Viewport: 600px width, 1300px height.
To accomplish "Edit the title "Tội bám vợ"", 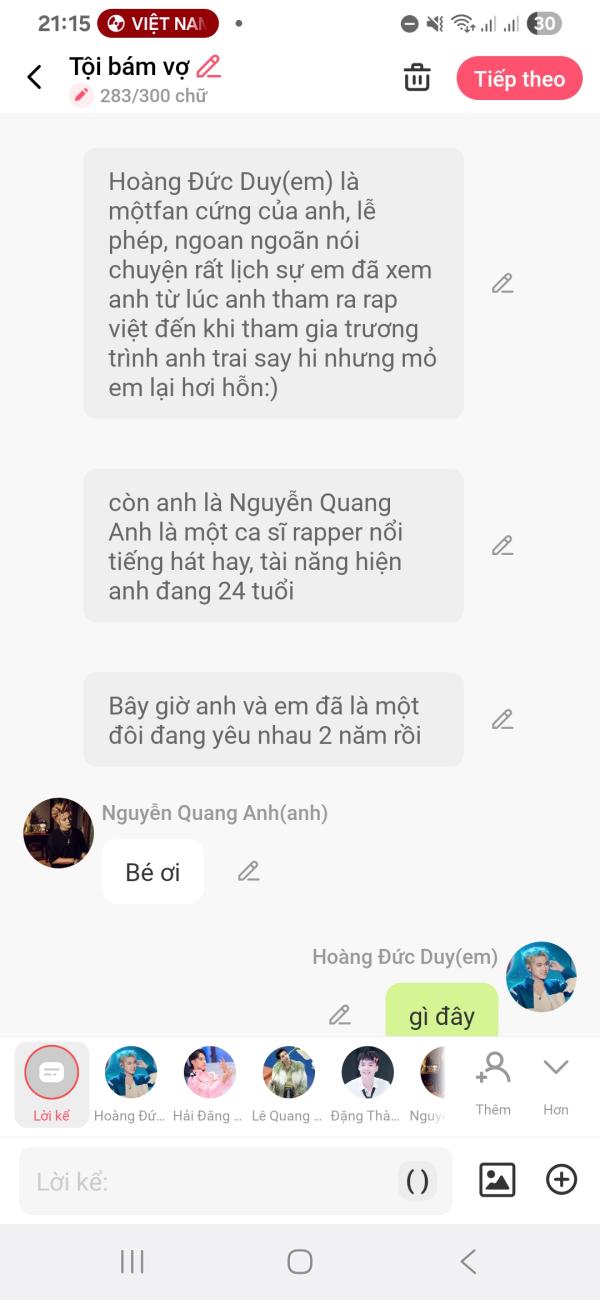I will tap(209, 67).
